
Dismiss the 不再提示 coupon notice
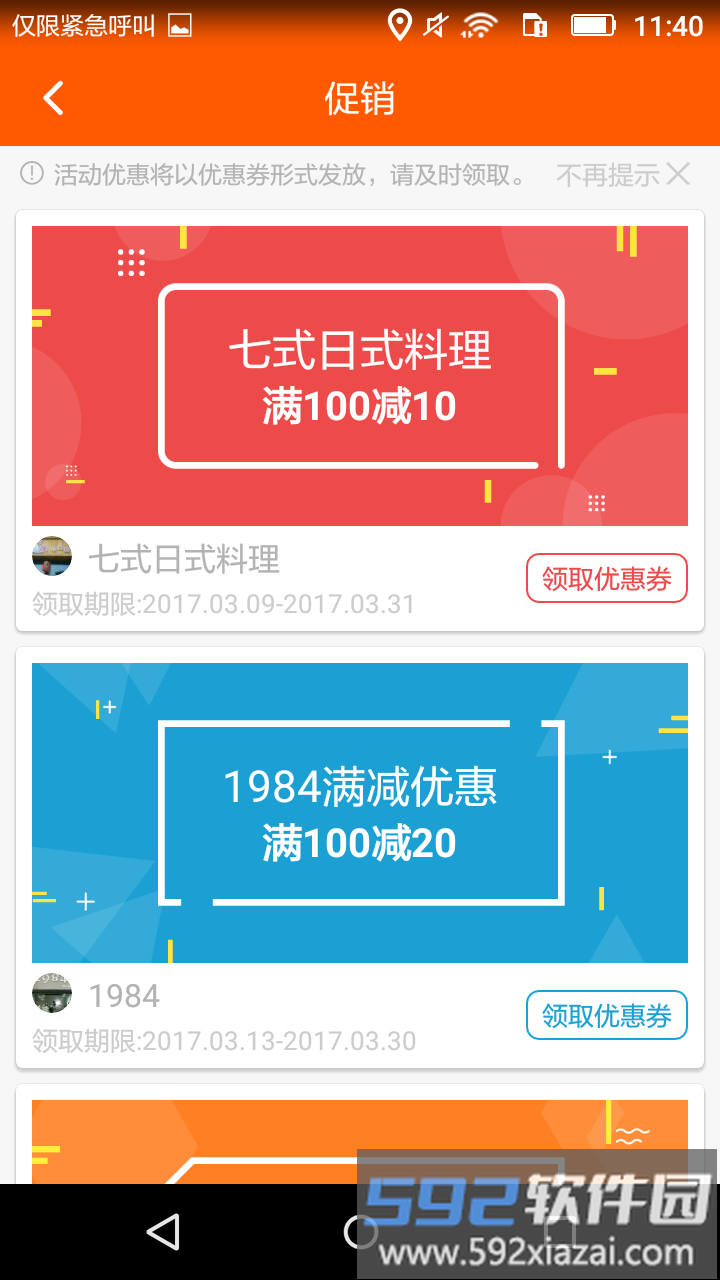pos(624,175)
